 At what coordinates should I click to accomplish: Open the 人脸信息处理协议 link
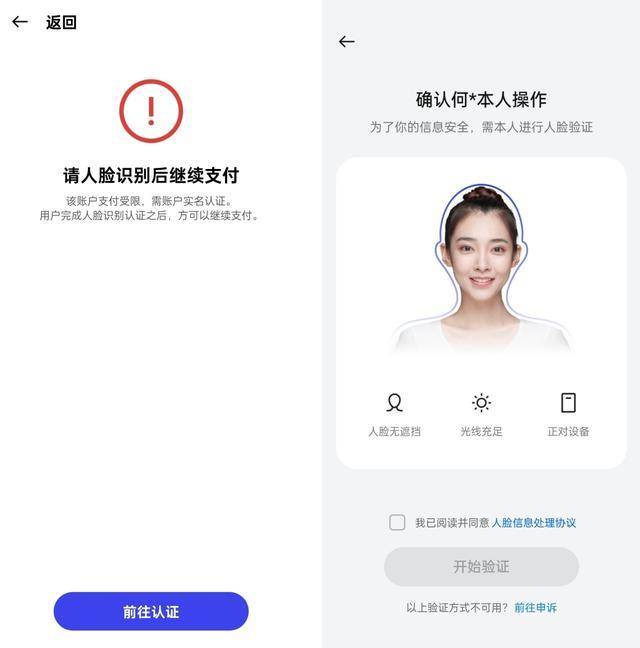click(533, 523)
